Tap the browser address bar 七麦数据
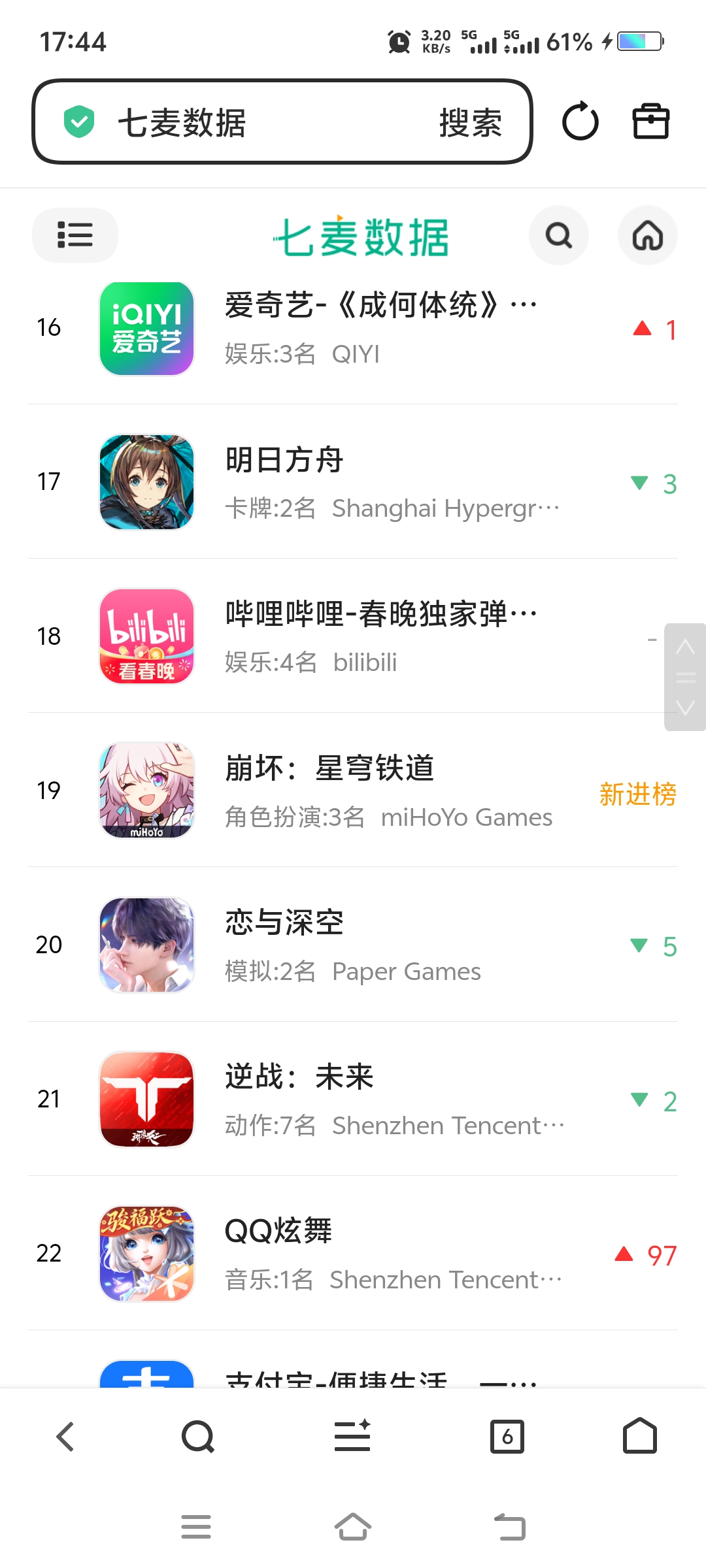This screenshot has width=706, height=1568. pos(282,122)
